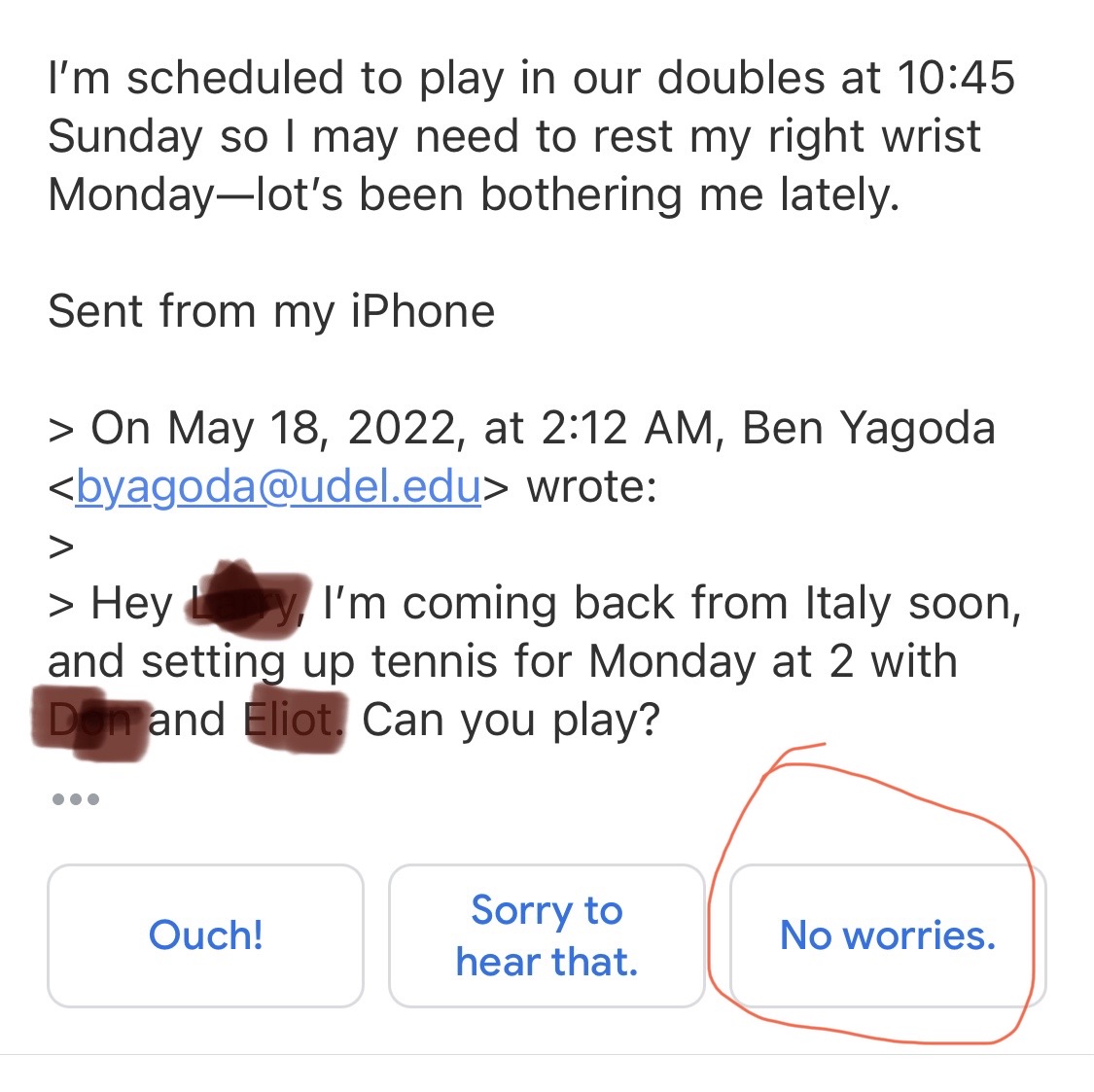Reply with the "Ouch!" smart reply
This screenshot has height=1092, width=1094.
[205, 935]
